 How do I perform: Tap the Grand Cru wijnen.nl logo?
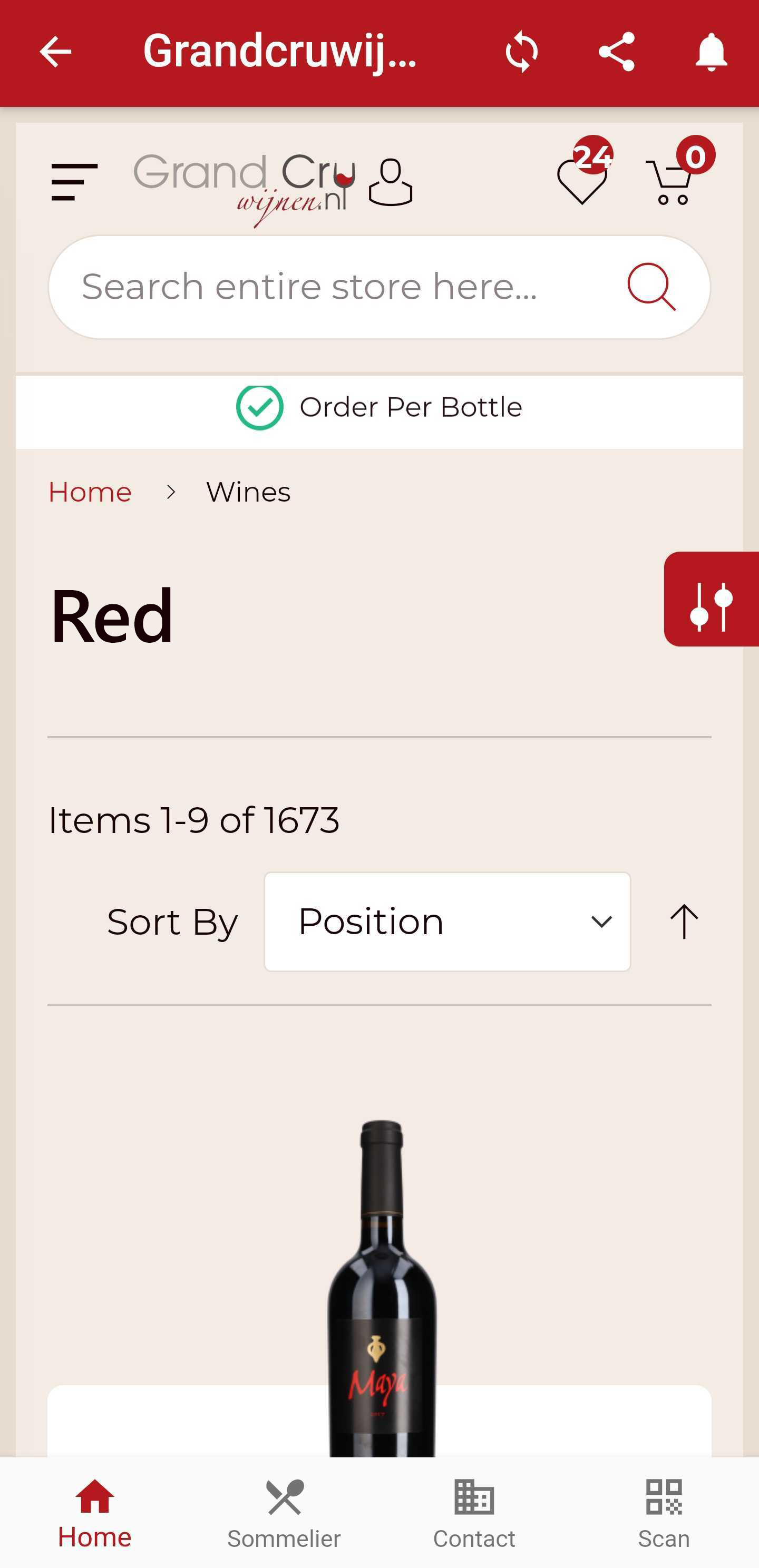(244, 188)
